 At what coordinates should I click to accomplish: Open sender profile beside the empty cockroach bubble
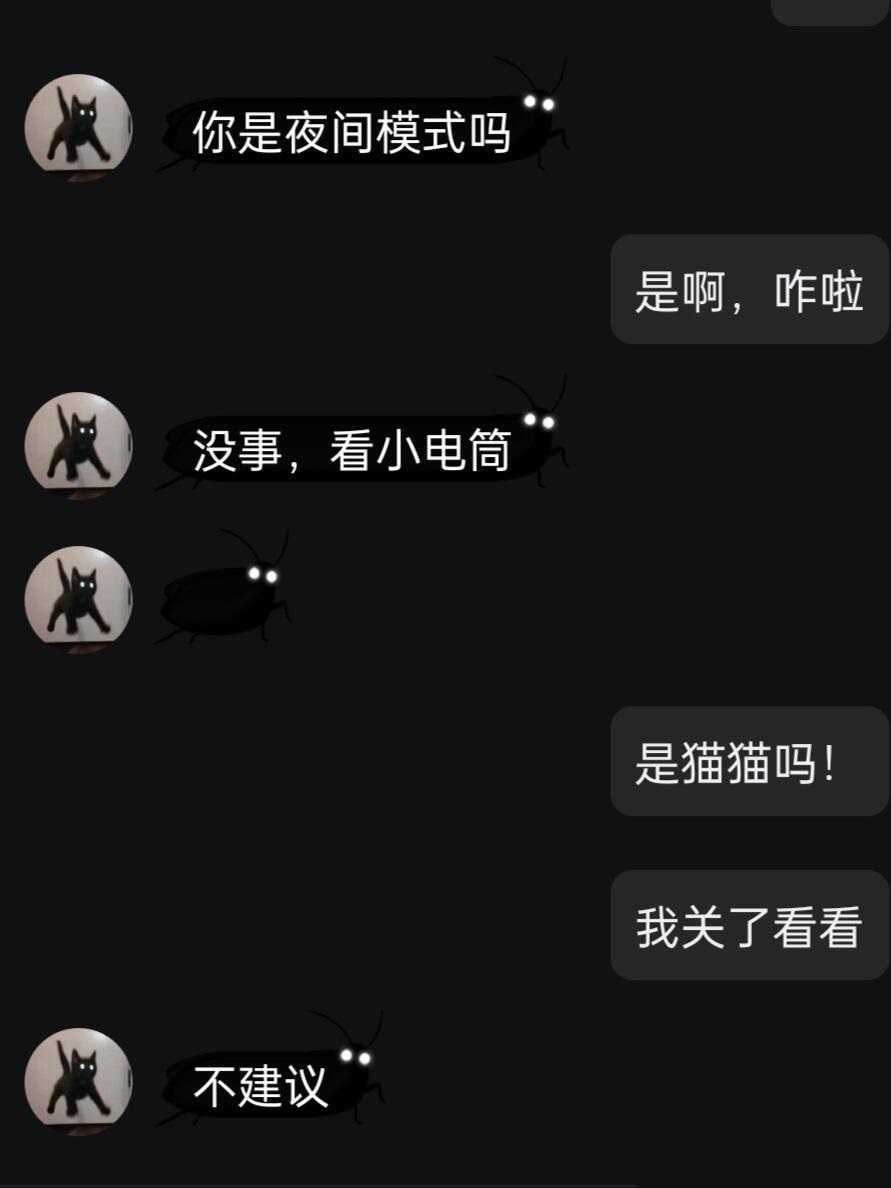pos(78,599)
